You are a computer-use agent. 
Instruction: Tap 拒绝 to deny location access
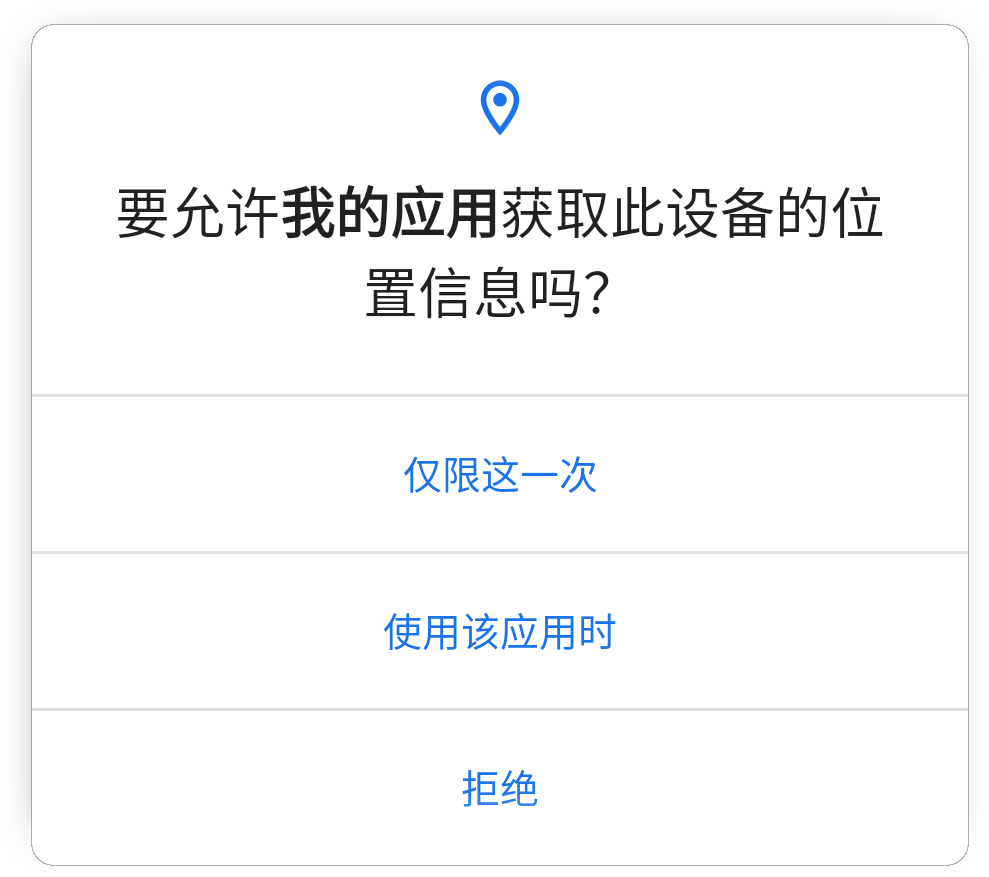point(500,789)
